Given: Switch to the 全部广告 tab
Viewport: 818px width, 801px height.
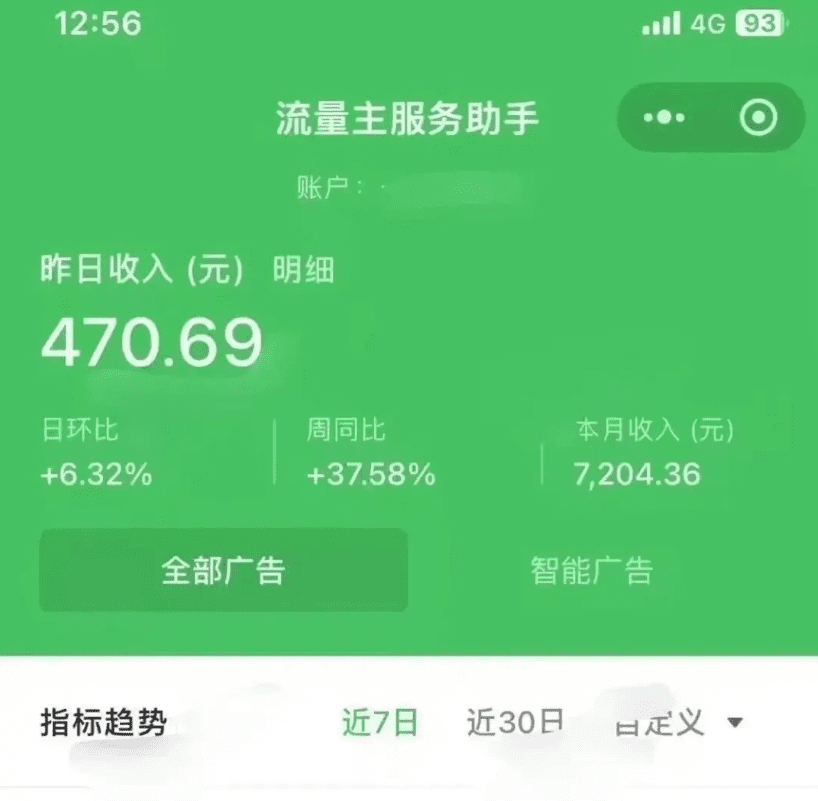Looking at the screenshot, I should click(x=223, y=570).
